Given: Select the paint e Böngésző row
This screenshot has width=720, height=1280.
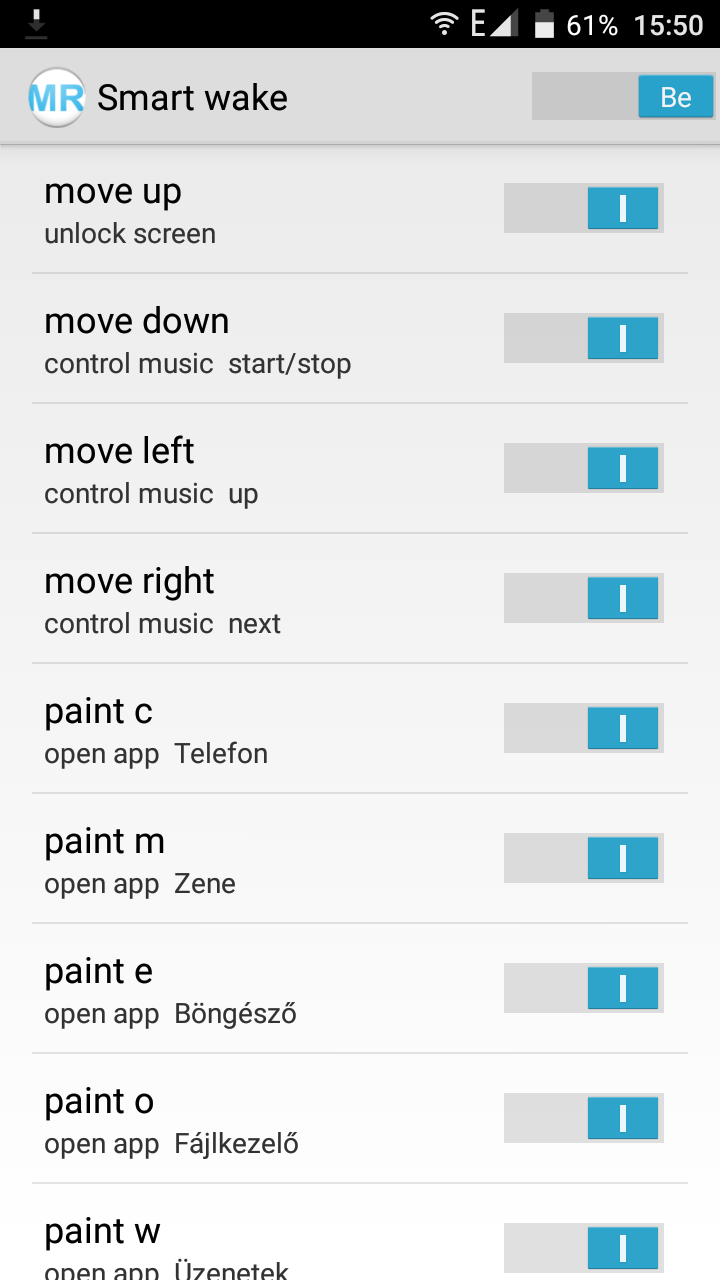Looking at the screenshot, I should pyautogui.click(x=360, y=989).
